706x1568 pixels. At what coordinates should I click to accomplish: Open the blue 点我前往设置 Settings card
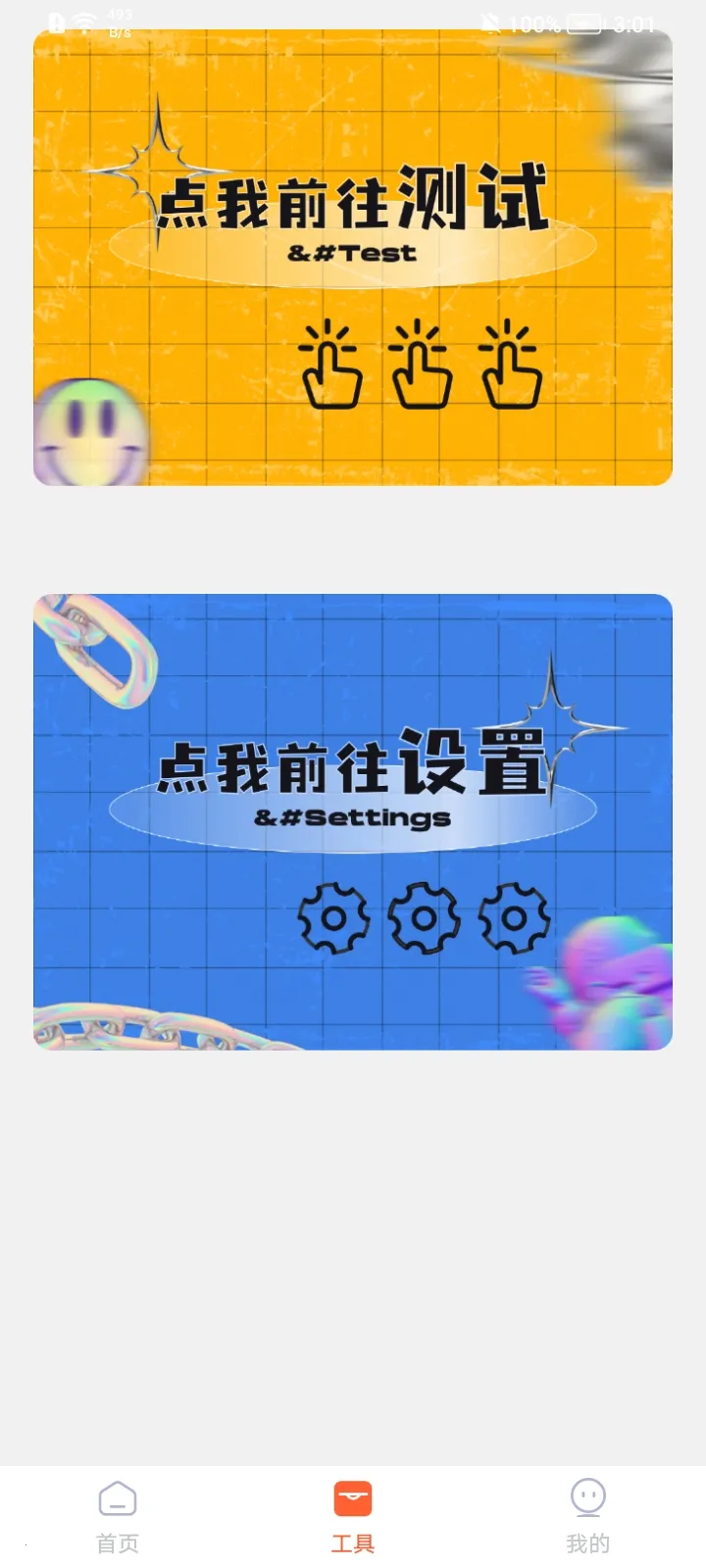tap(353, 821)
